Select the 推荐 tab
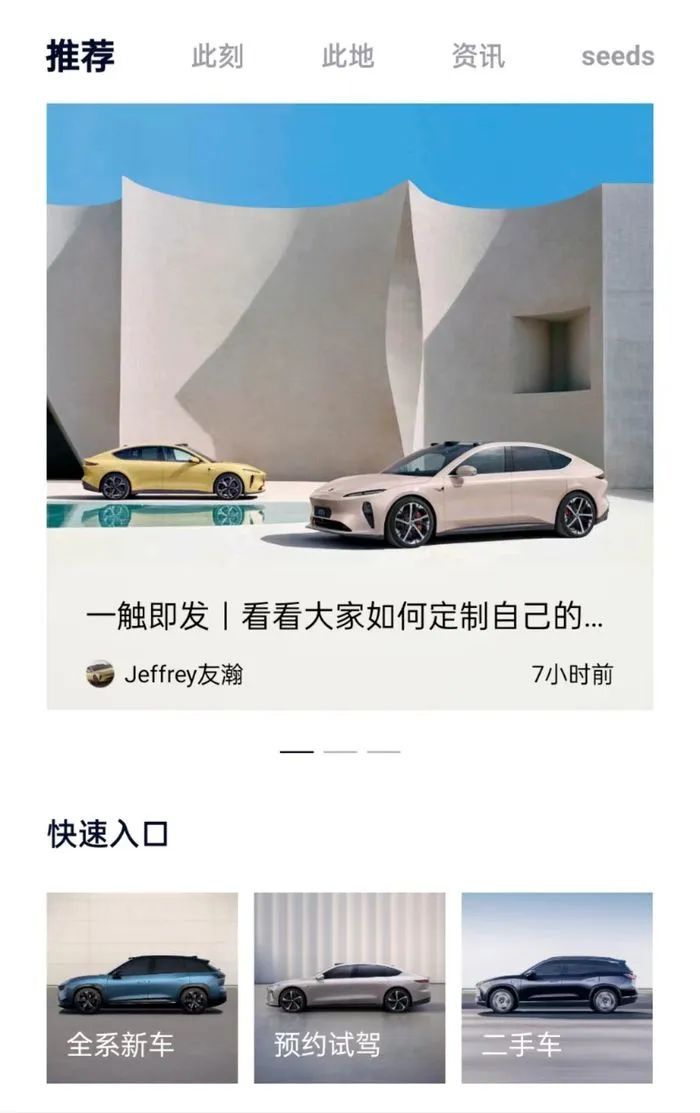Image resolution: width=700 pixels, height=1113 pixels. point(81,56)
